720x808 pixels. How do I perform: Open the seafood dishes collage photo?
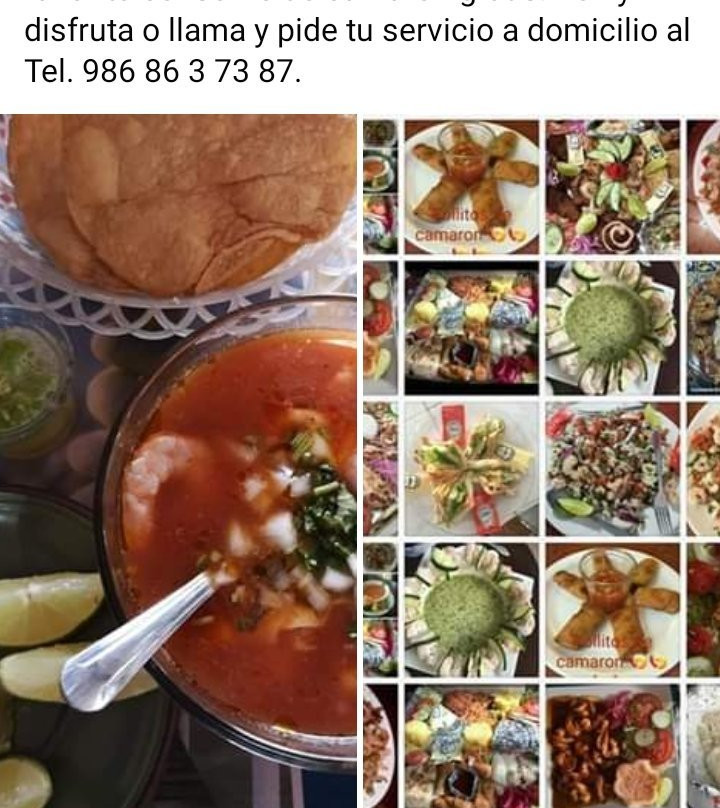point(540,460)
